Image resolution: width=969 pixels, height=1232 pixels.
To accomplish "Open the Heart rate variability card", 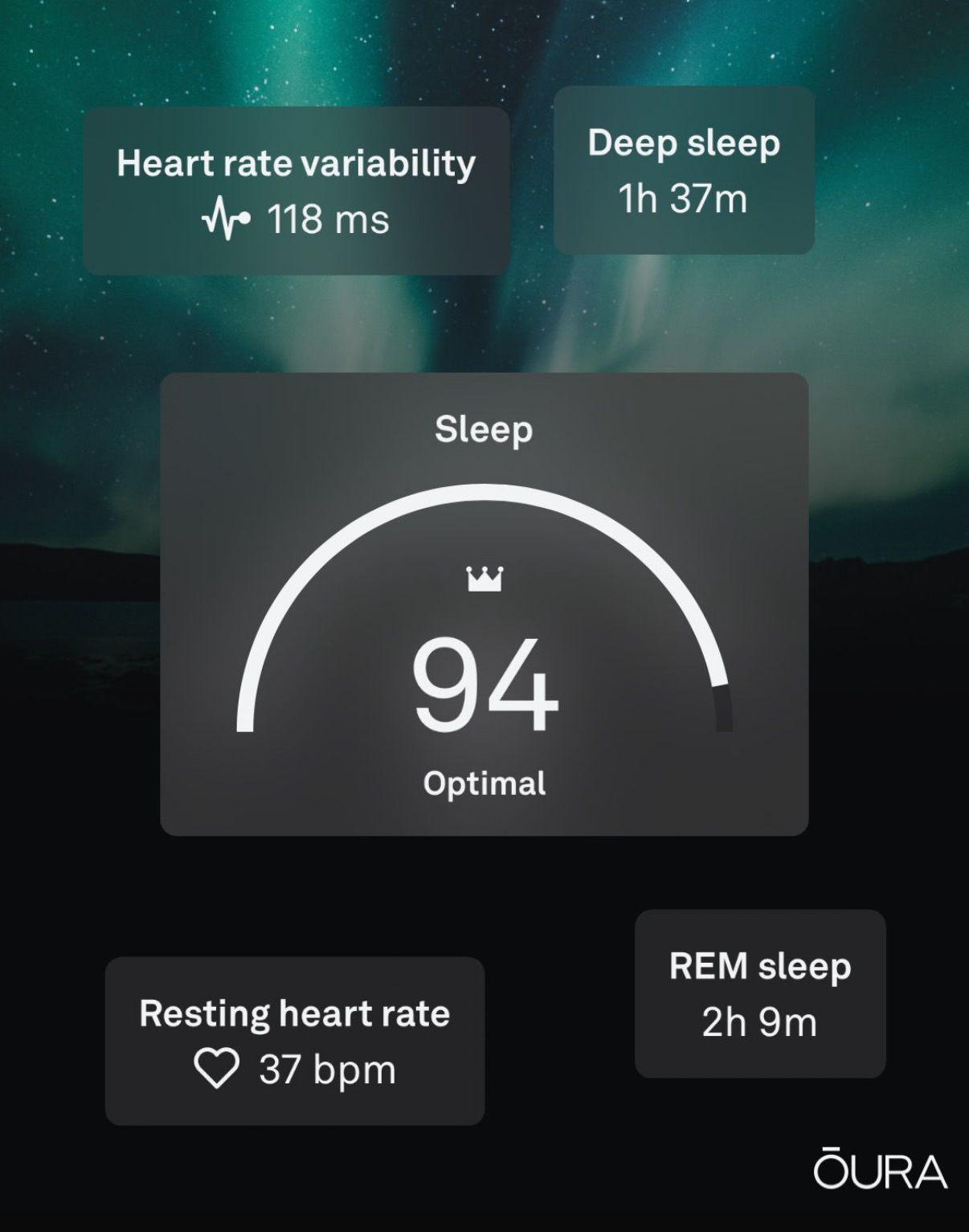I will coord(296,187).
